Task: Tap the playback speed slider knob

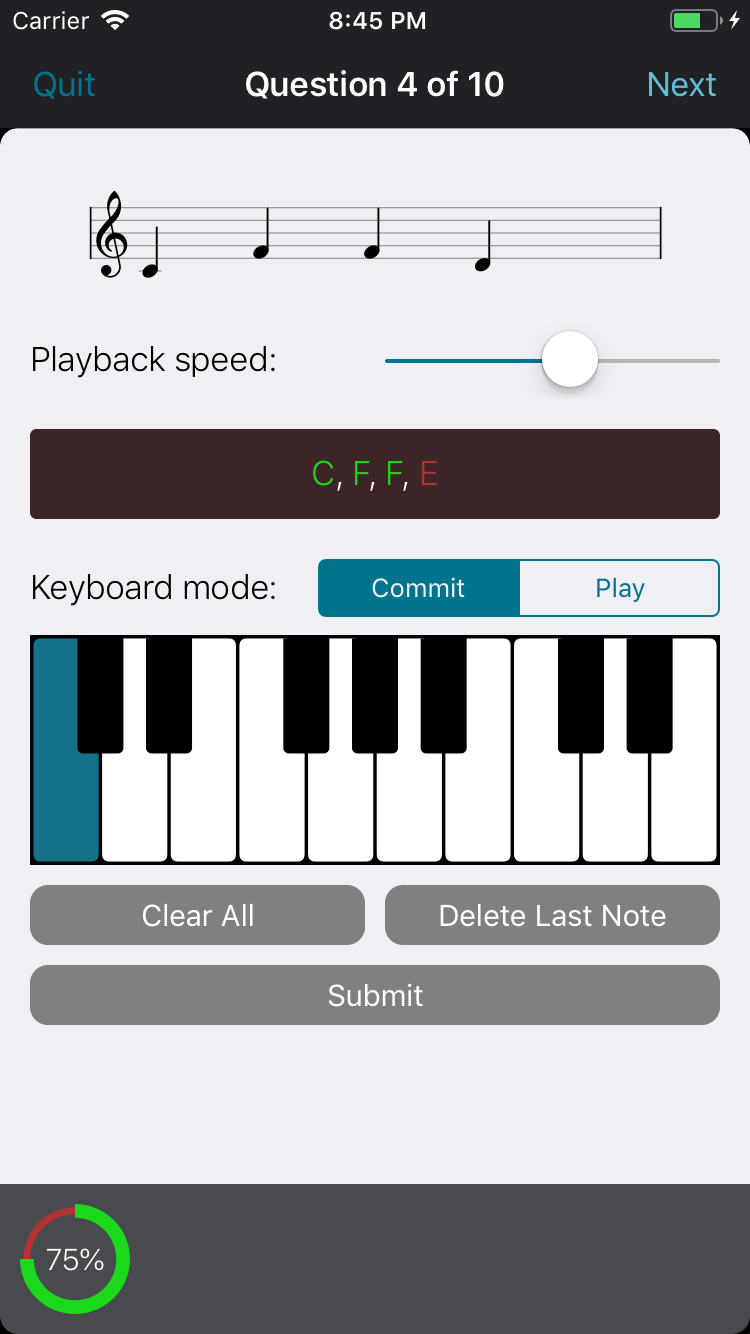Action: [570, 360]
